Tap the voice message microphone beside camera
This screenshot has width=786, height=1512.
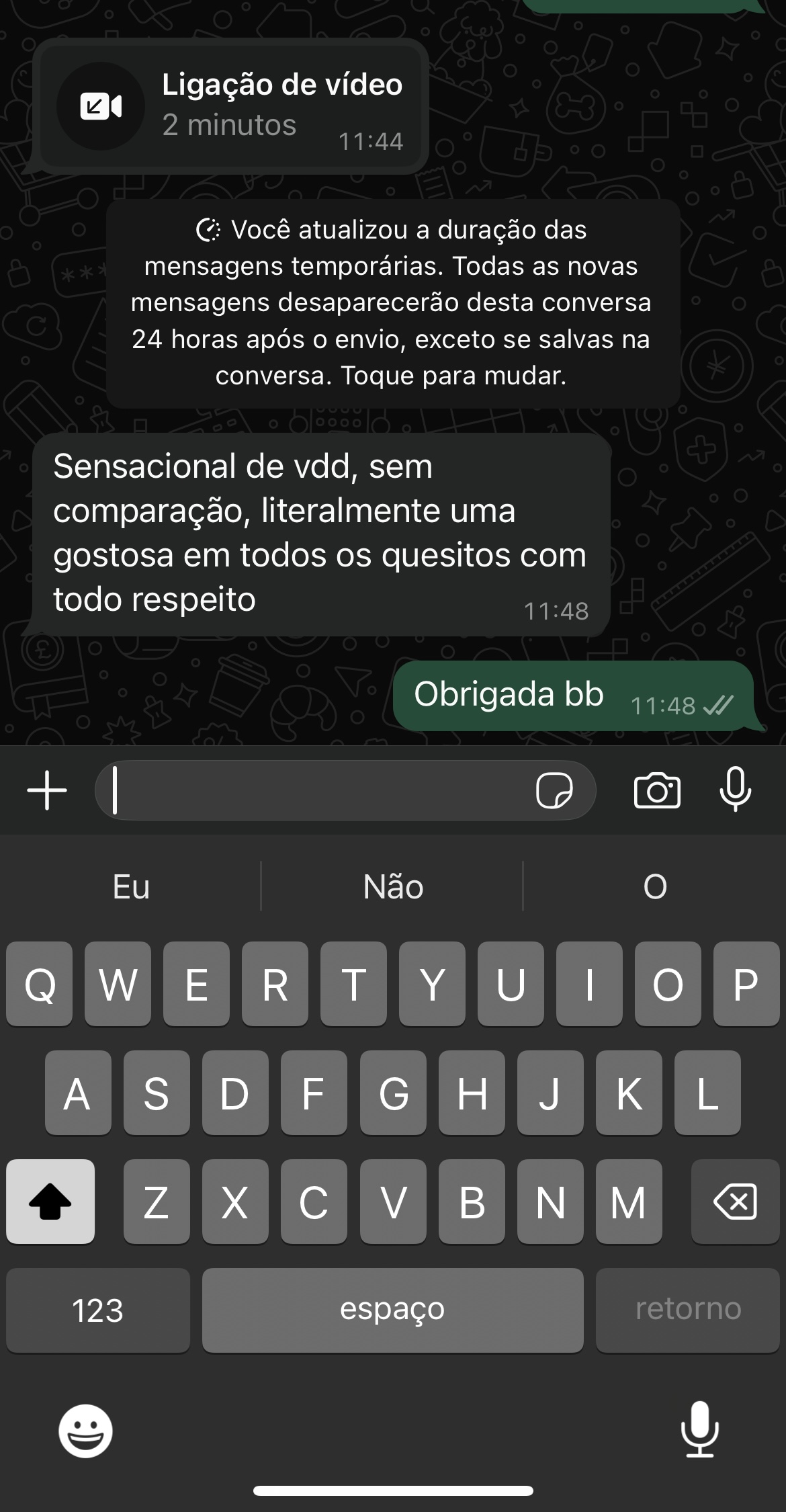pos(736,789)
